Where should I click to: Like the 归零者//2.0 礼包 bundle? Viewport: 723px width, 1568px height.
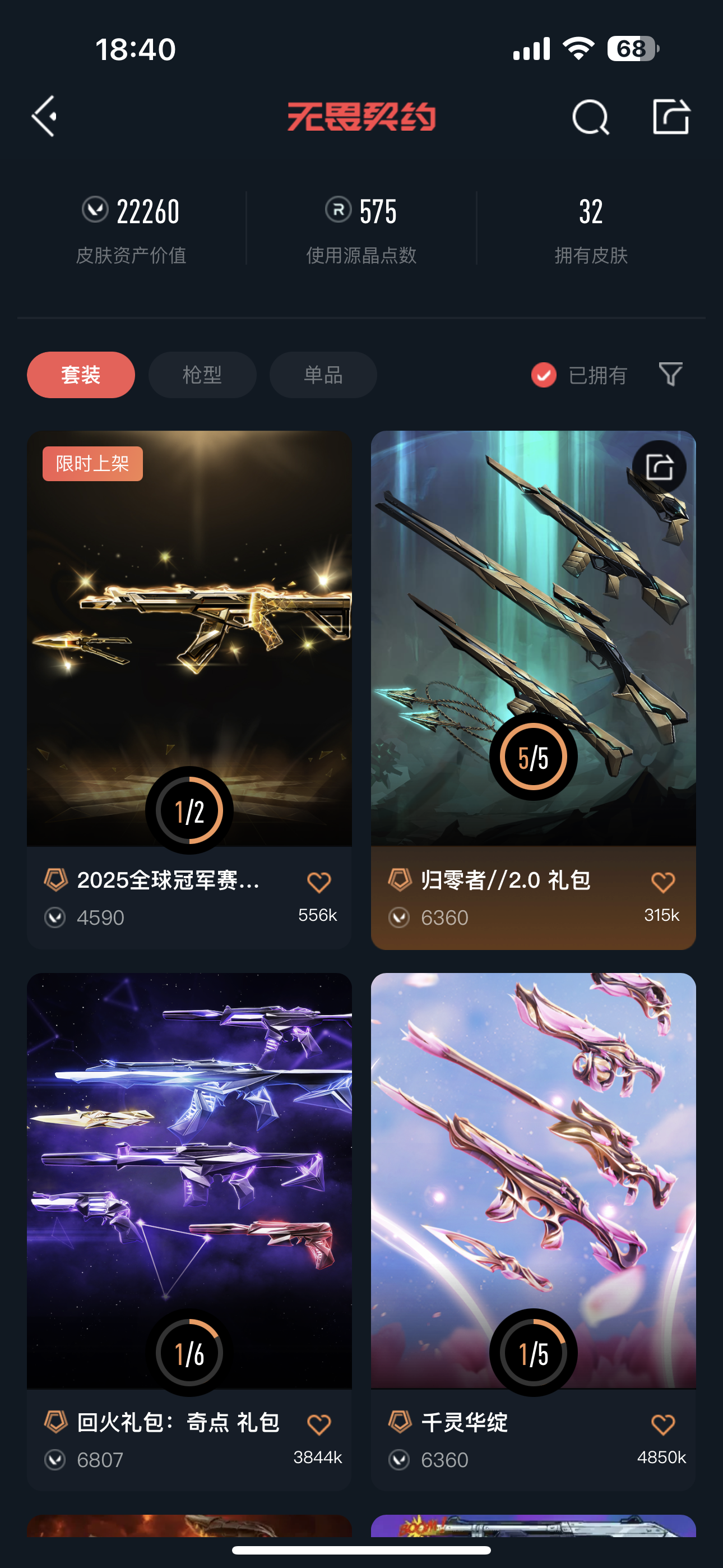[x=662, y=882]
